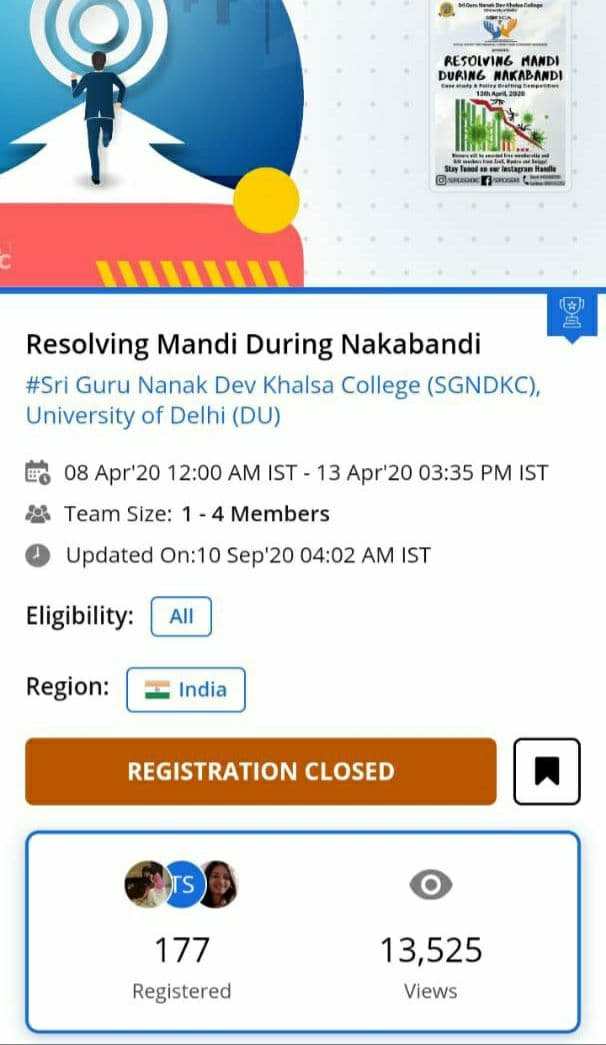Tap the Registration Closed button
Viewport: 606px width, 1045px height.
[x=260, y=771]
